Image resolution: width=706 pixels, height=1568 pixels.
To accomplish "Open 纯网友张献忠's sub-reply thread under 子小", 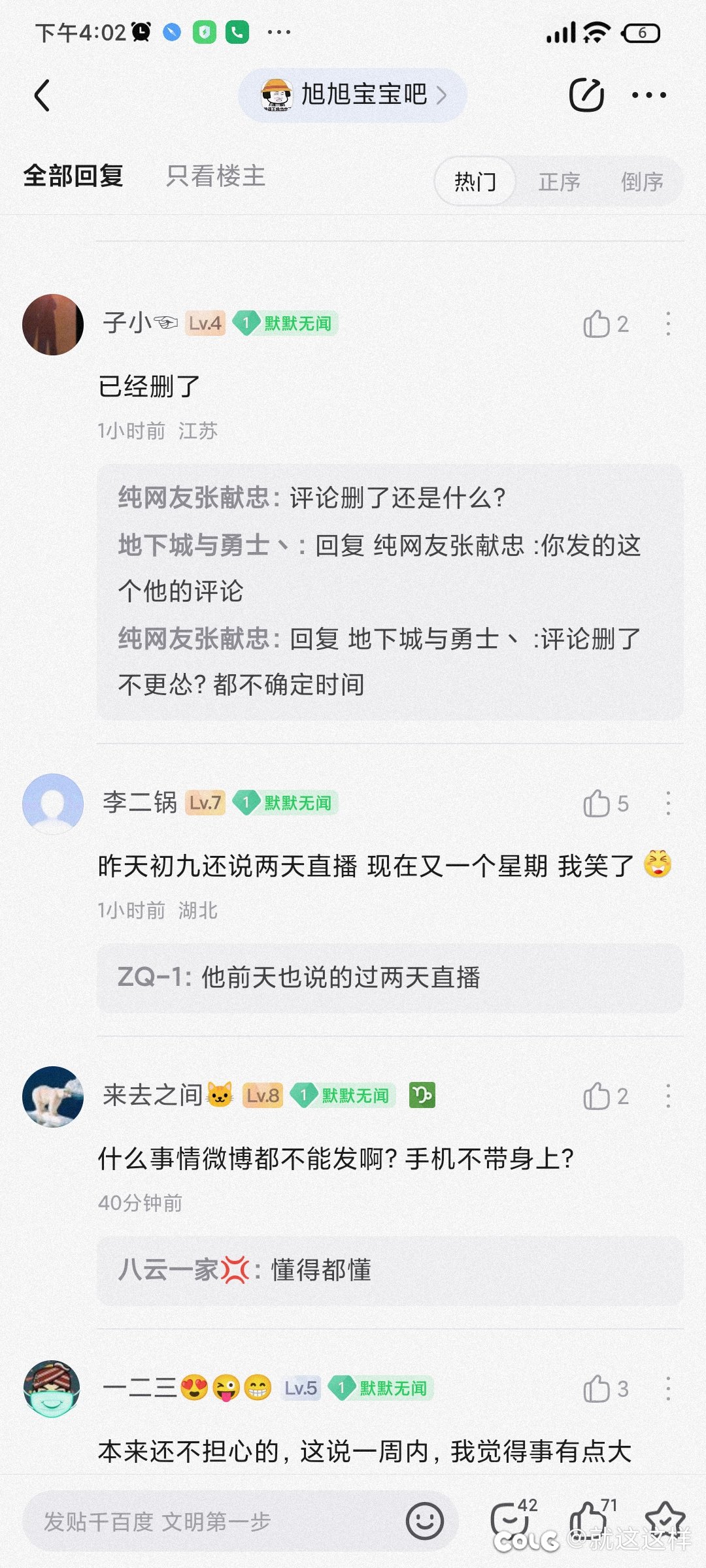I will tap(390, 592).
